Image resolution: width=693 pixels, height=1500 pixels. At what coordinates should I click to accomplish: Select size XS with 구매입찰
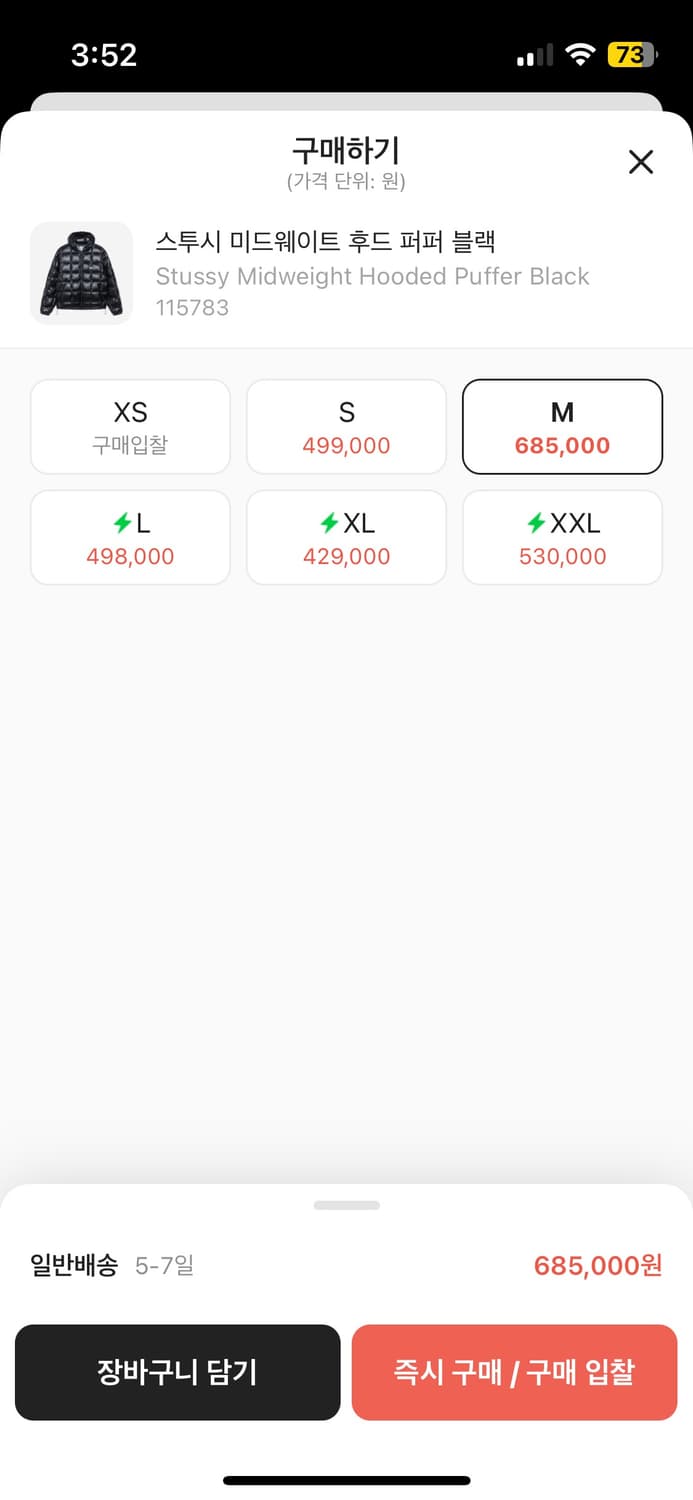[130, 427]
